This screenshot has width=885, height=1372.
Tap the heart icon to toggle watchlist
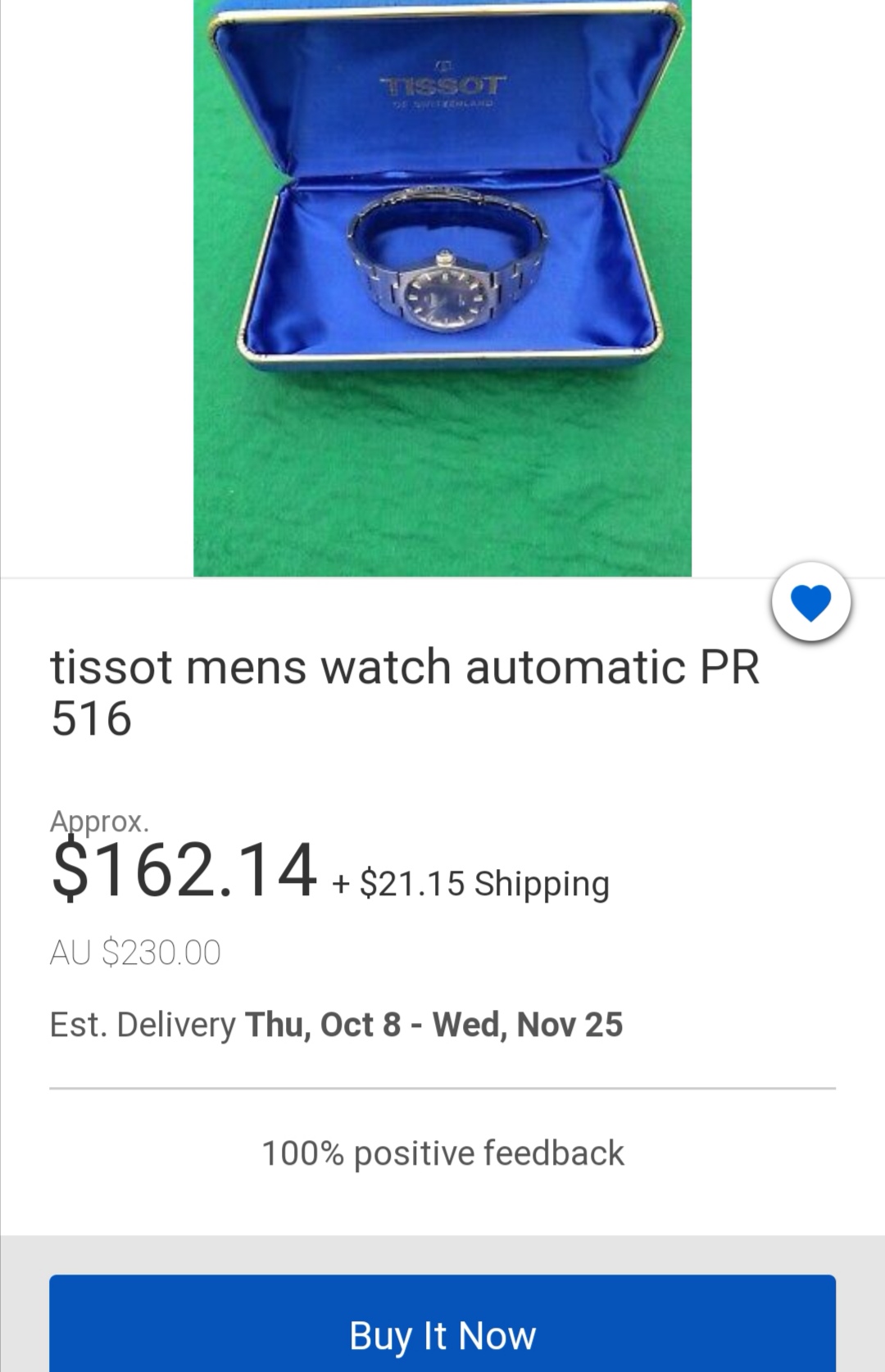click(811, 603)
